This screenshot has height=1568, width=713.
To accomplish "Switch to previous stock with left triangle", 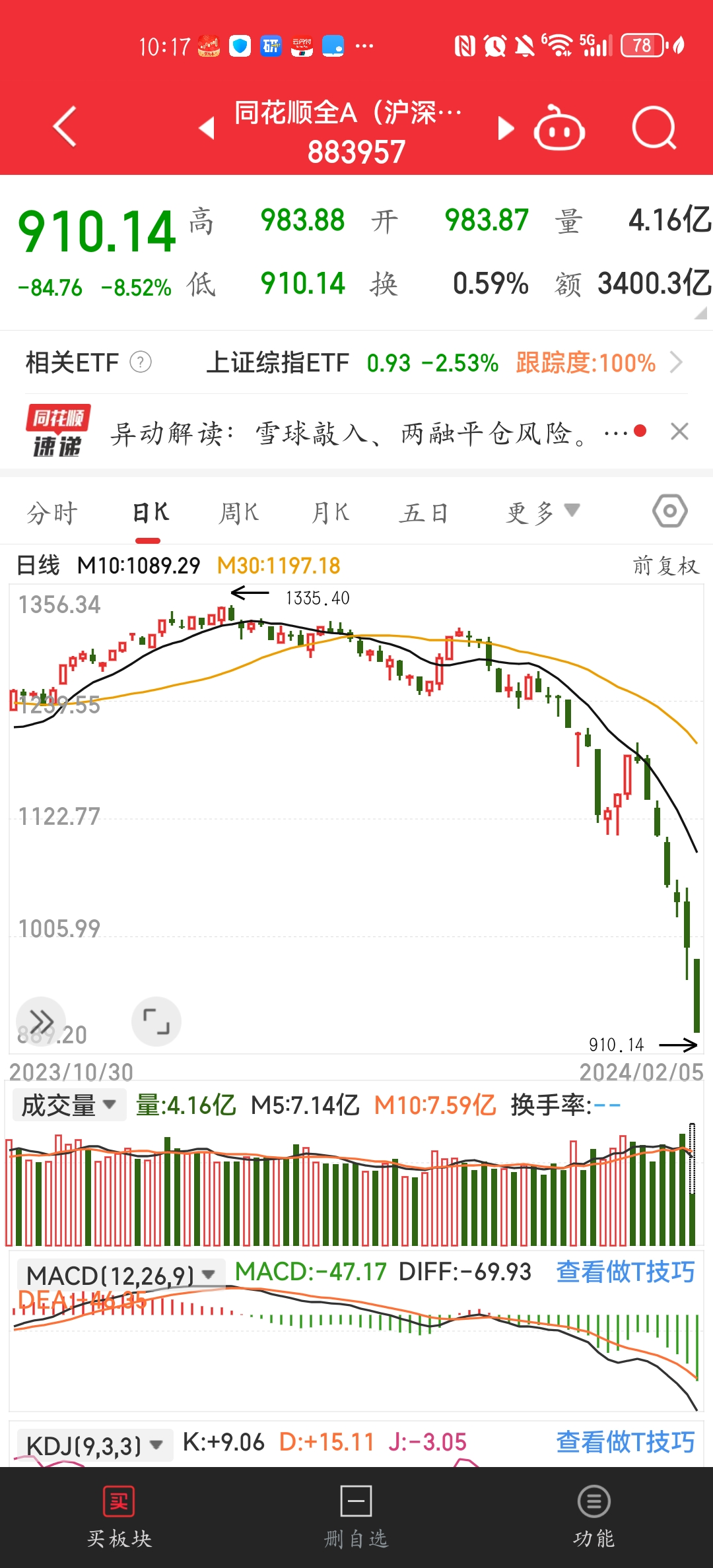I will [x=207, y=128].
